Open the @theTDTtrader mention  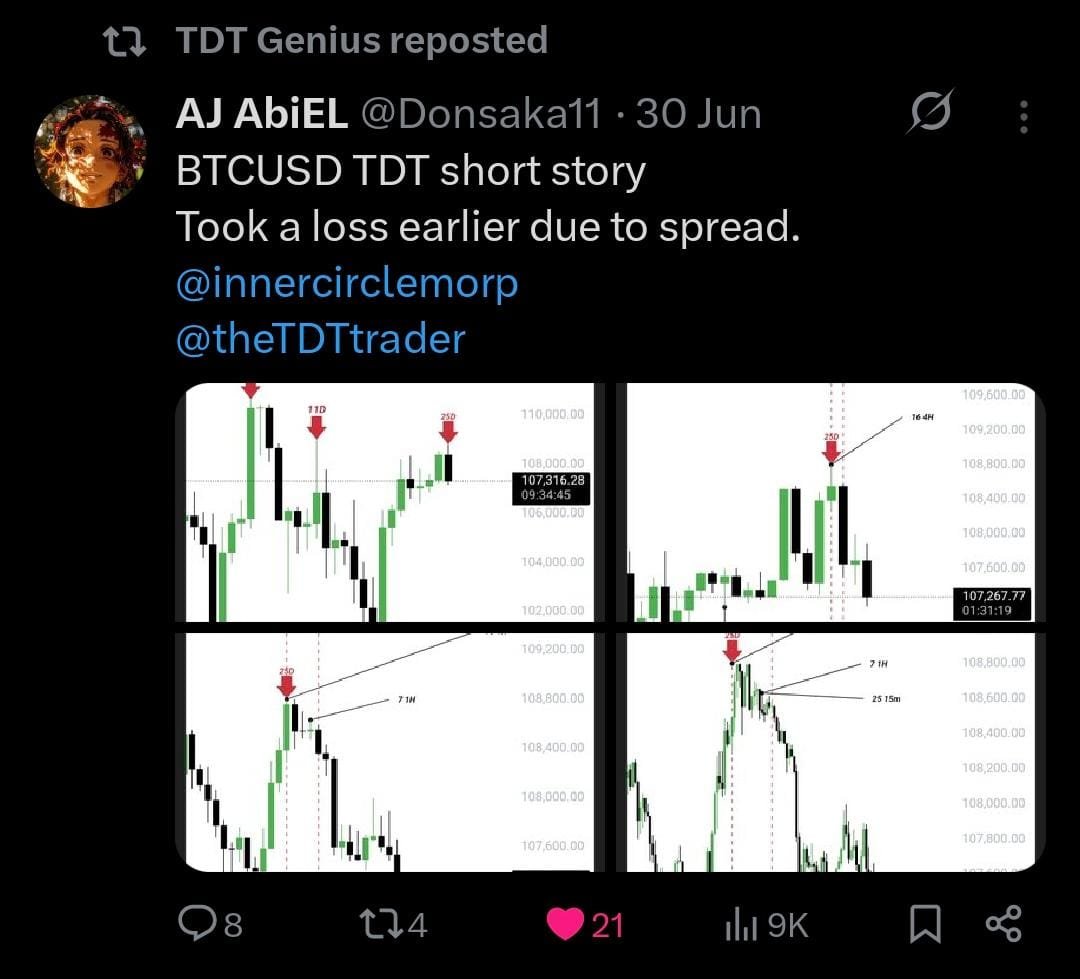[320, 339]
